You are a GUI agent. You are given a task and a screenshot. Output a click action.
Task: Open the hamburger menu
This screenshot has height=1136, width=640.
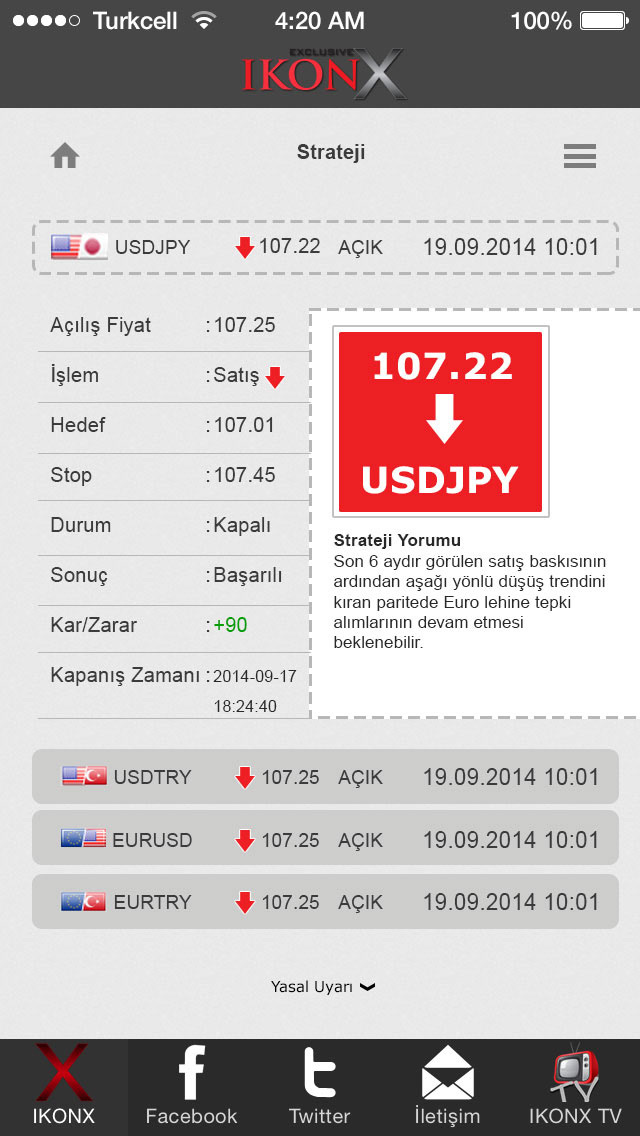click(579, 156)
